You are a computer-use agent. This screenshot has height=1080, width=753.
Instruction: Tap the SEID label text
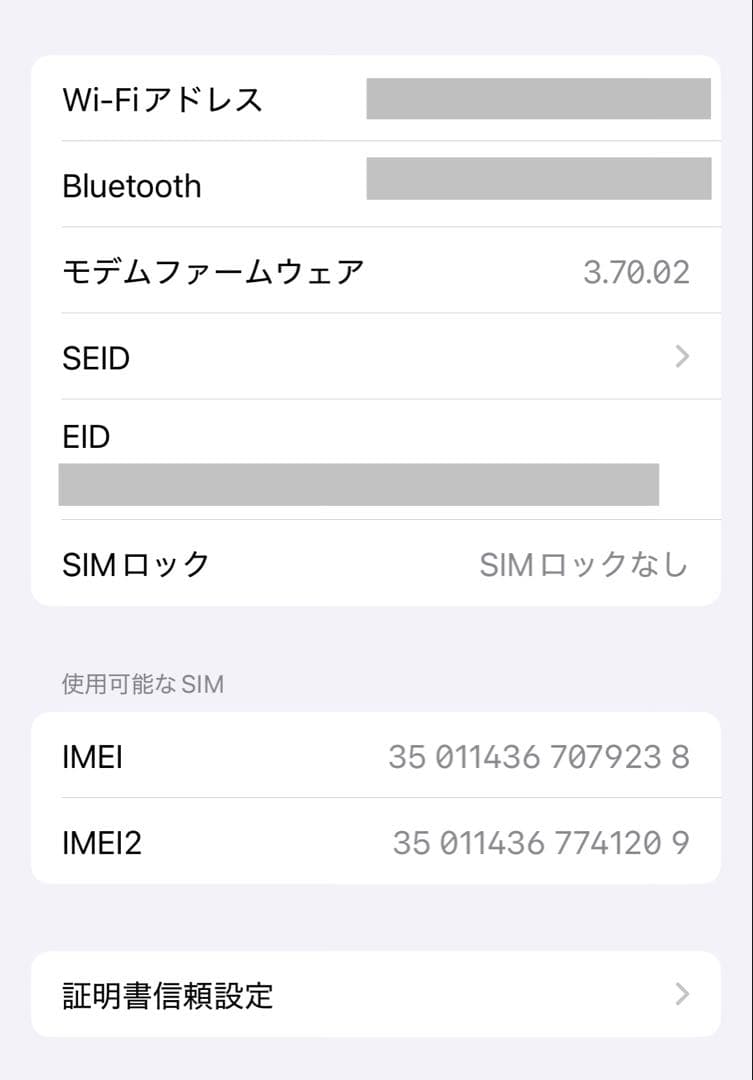(x=96, y=357)
